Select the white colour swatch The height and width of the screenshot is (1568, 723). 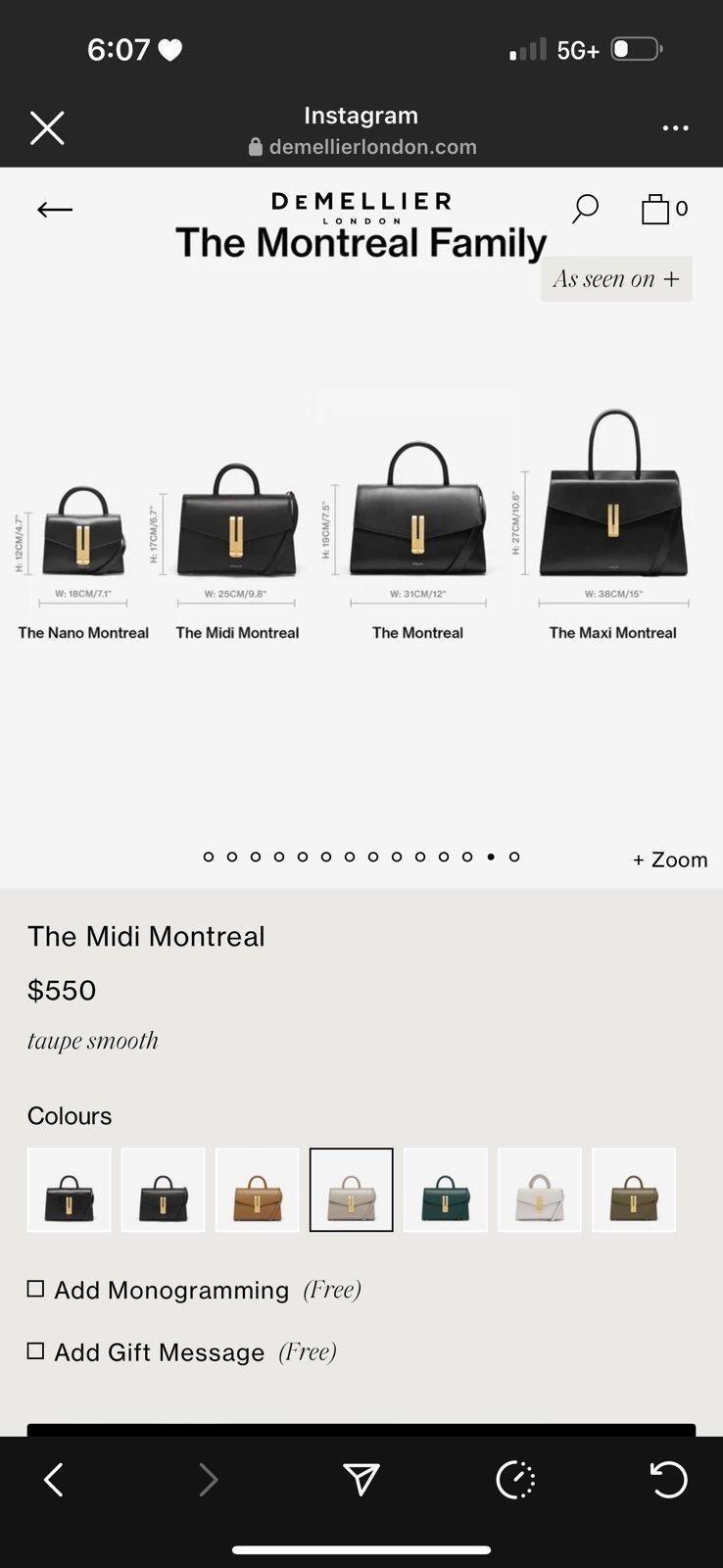pos(540,1190)
